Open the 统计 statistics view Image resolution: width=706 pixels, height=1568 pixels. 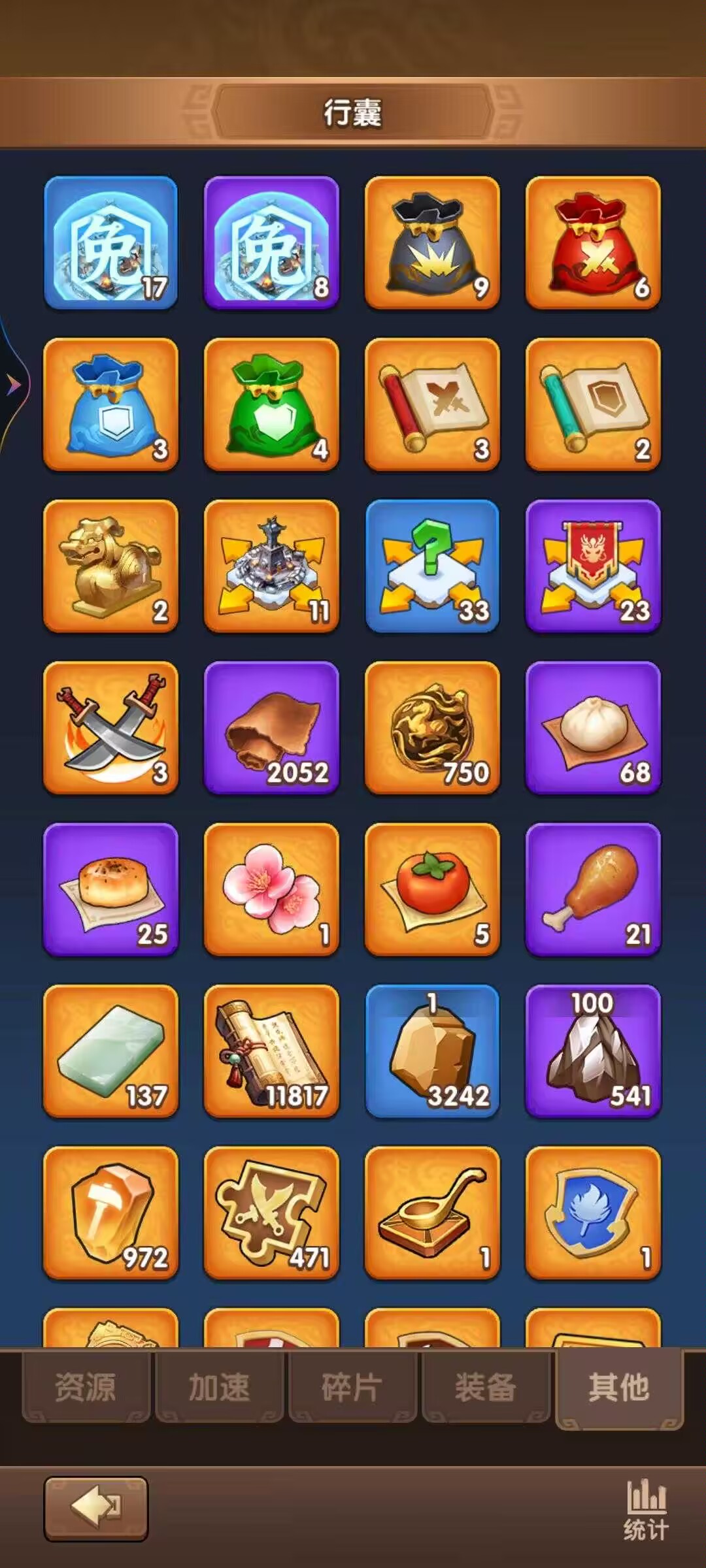[x=646, y=1509]
